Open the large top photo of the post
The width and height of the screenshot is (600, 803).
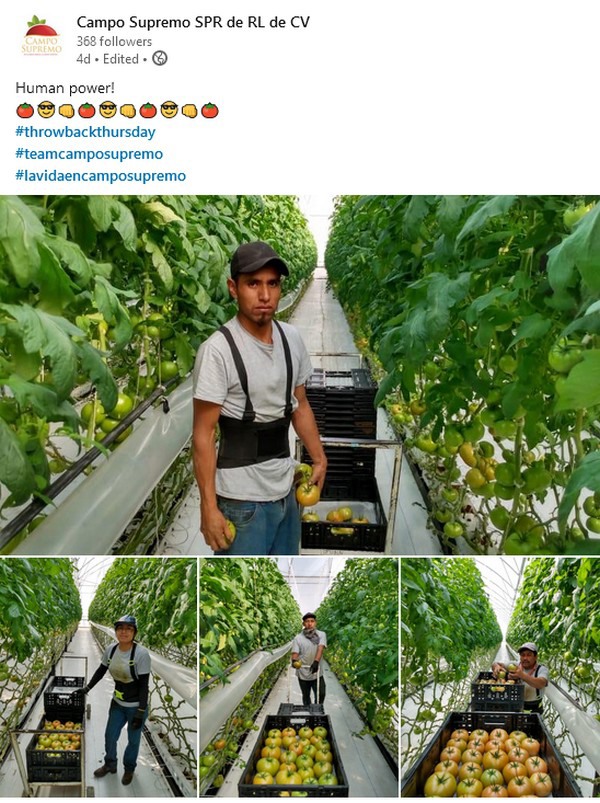(x=300, y=375)
